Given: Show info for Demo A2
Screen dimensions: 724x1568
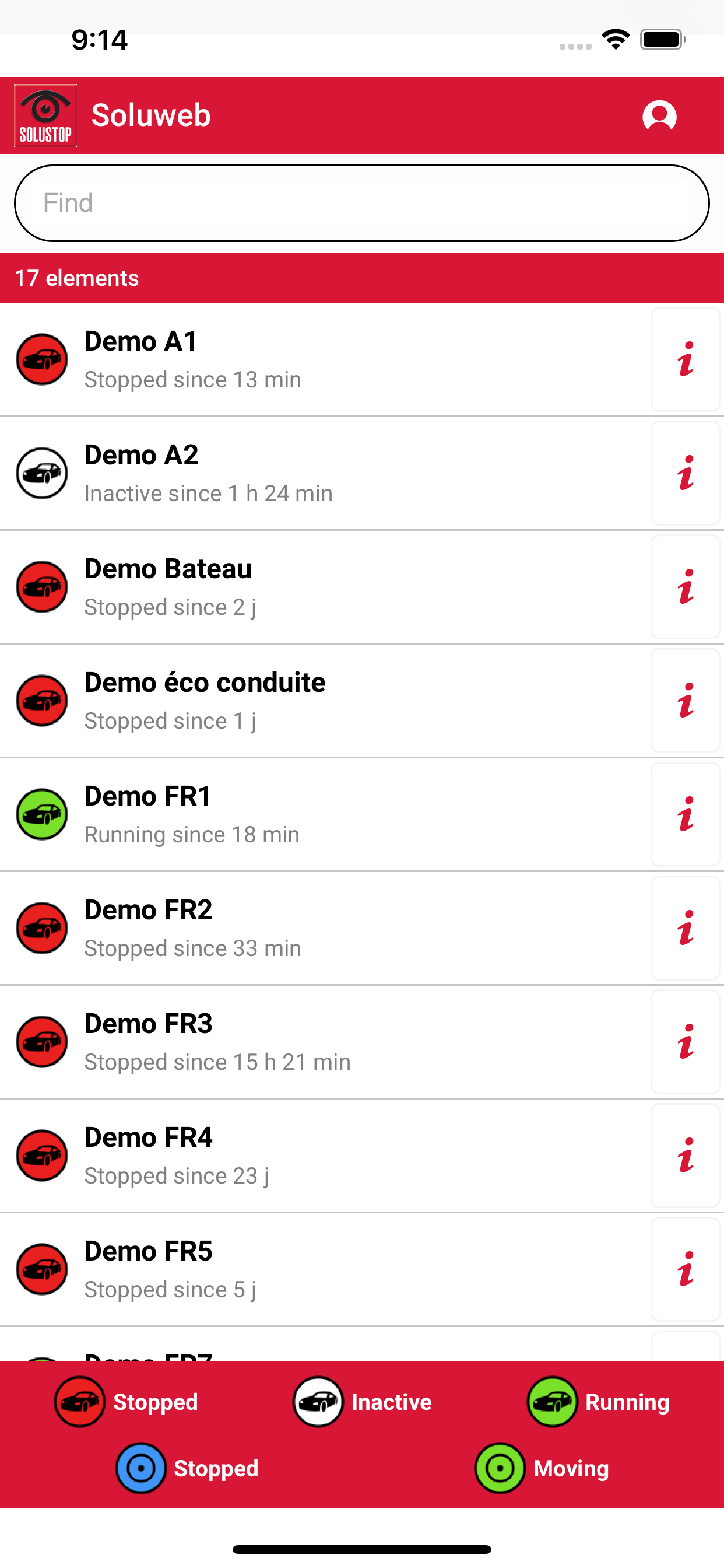Looking at the screenshot, I should tap(686, 474).
